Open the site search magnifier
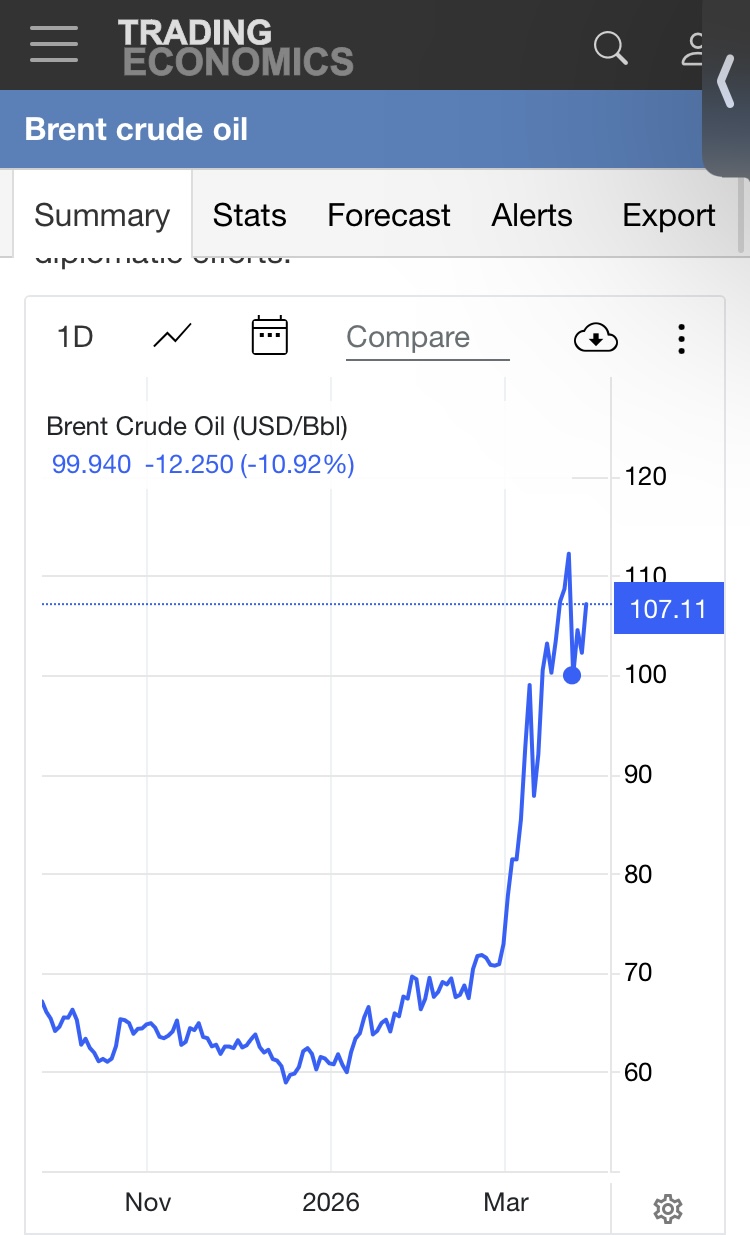Image resolution: width=750 pixels, height=1235 pixels. [610, 46]
